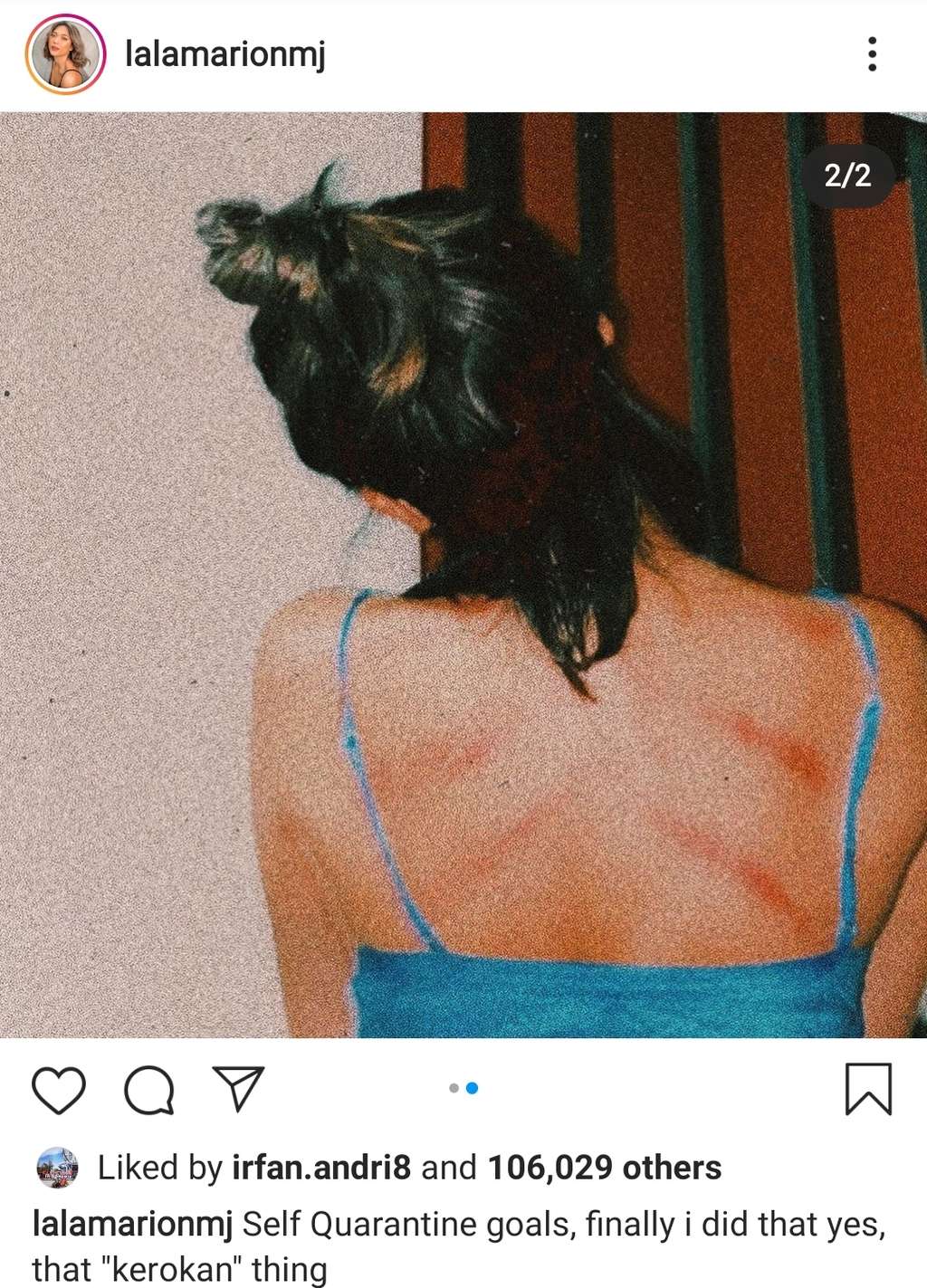Open lalamarionmj profile from caption username
Viewport: 927px width, 1288px height.
(132, 1224)
